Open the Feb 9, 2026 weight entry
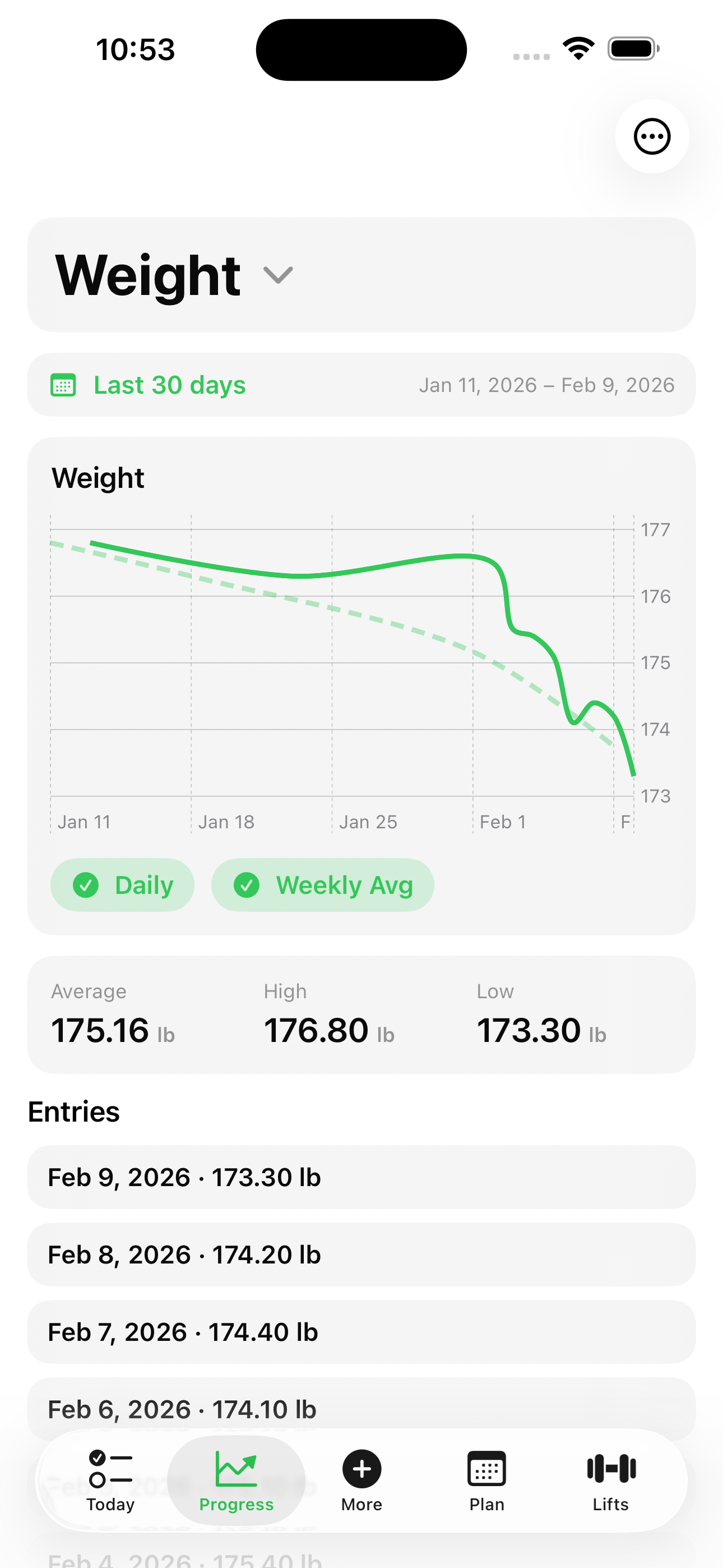Screen dimensions: 723x1568 pyautogui.click(x=361, y=1177)
